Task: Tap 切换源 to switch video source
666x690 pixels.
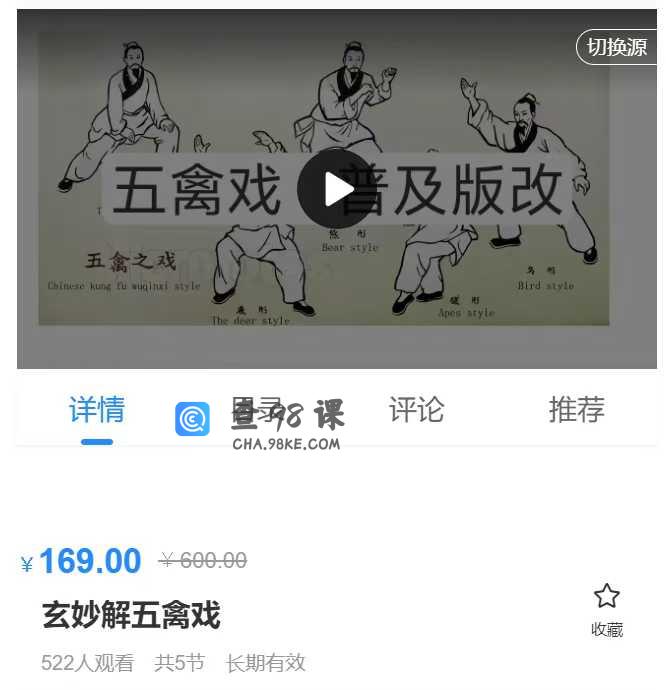Action: [x=617, y=47]
